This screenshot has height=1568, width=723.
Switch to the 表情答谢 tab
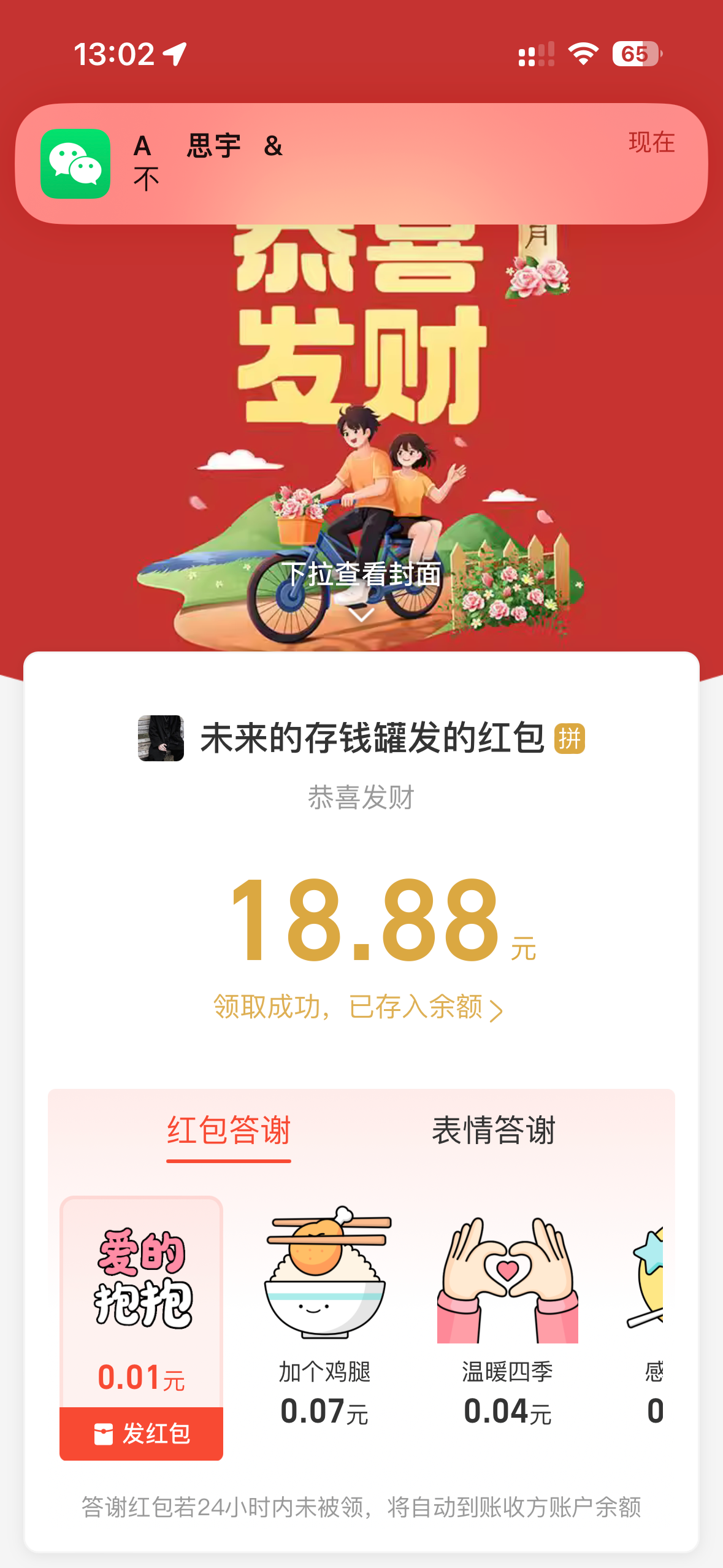[493, 1130]
